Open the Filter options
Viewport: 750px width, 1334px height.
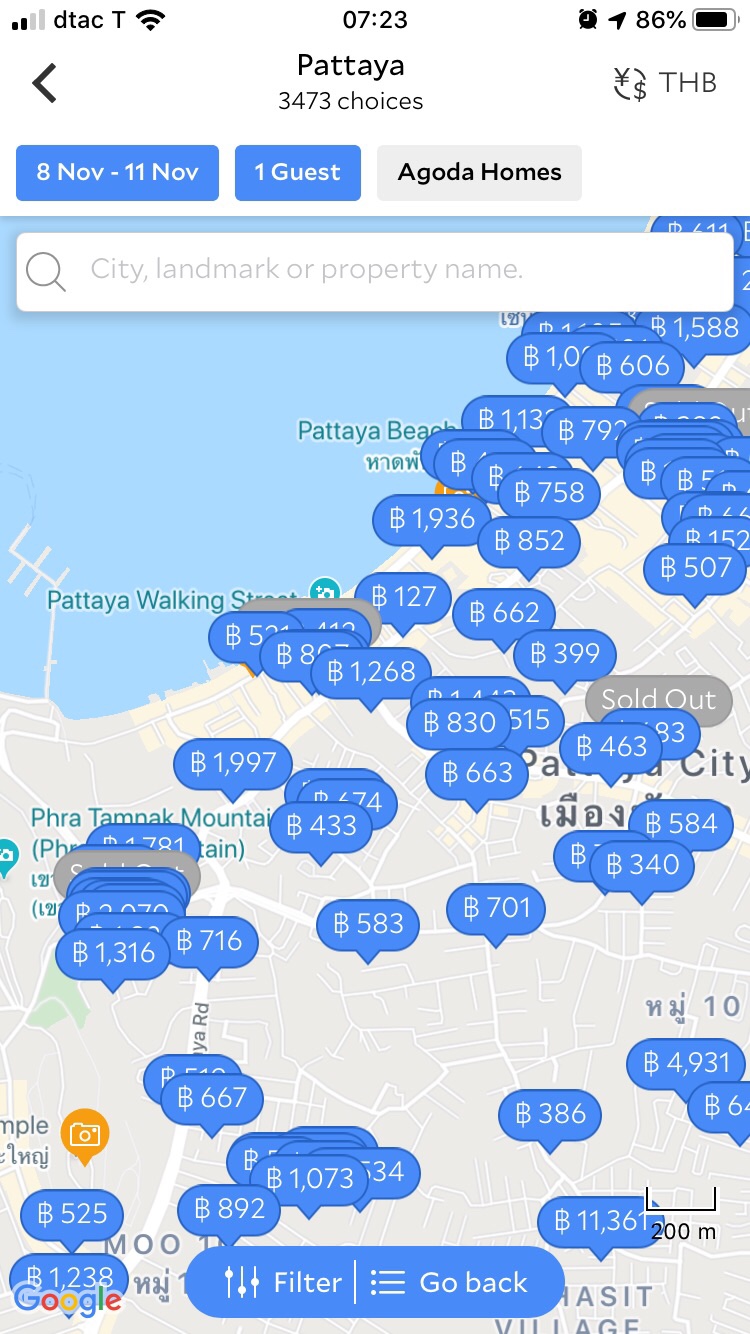point(272,1281)
